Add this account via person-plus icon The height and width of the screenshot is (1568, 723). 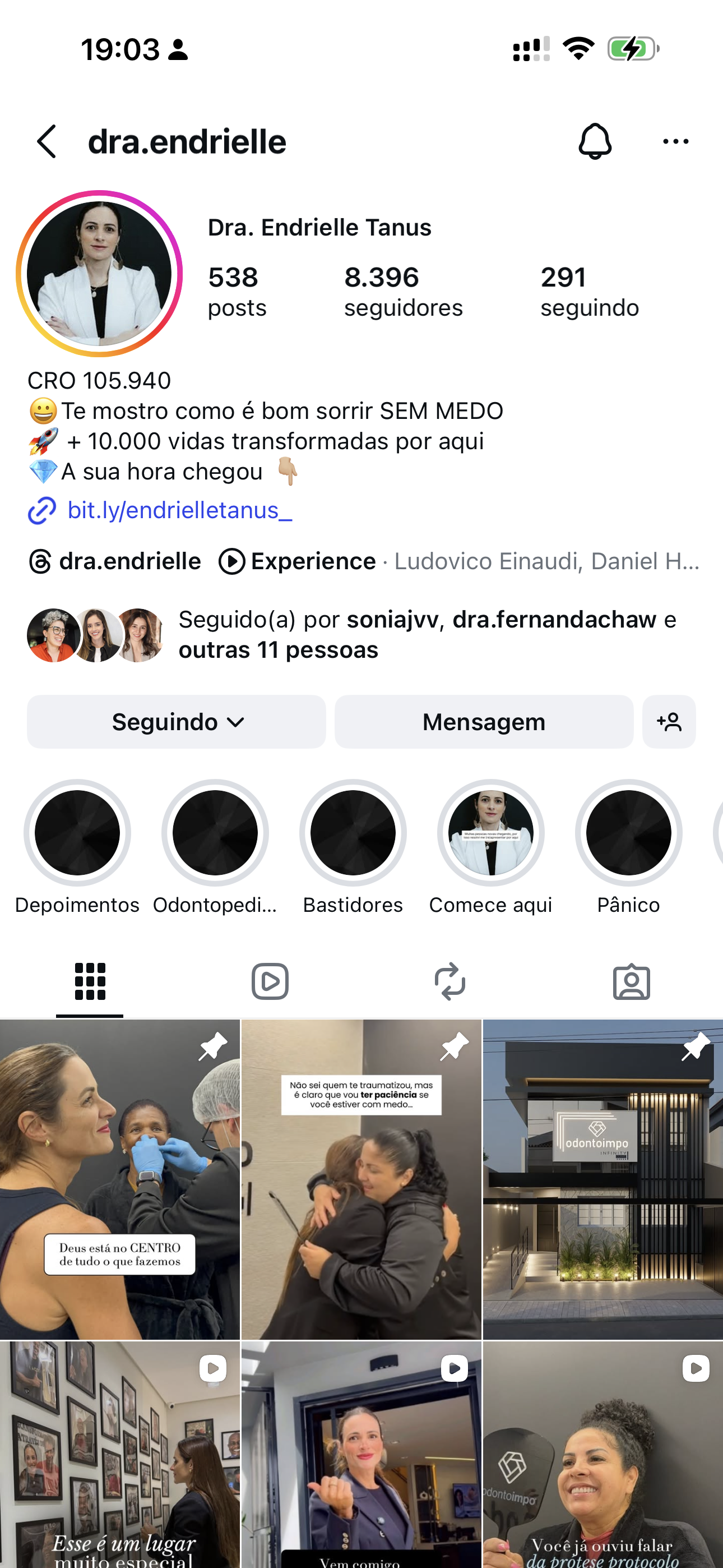pos(669,722)
